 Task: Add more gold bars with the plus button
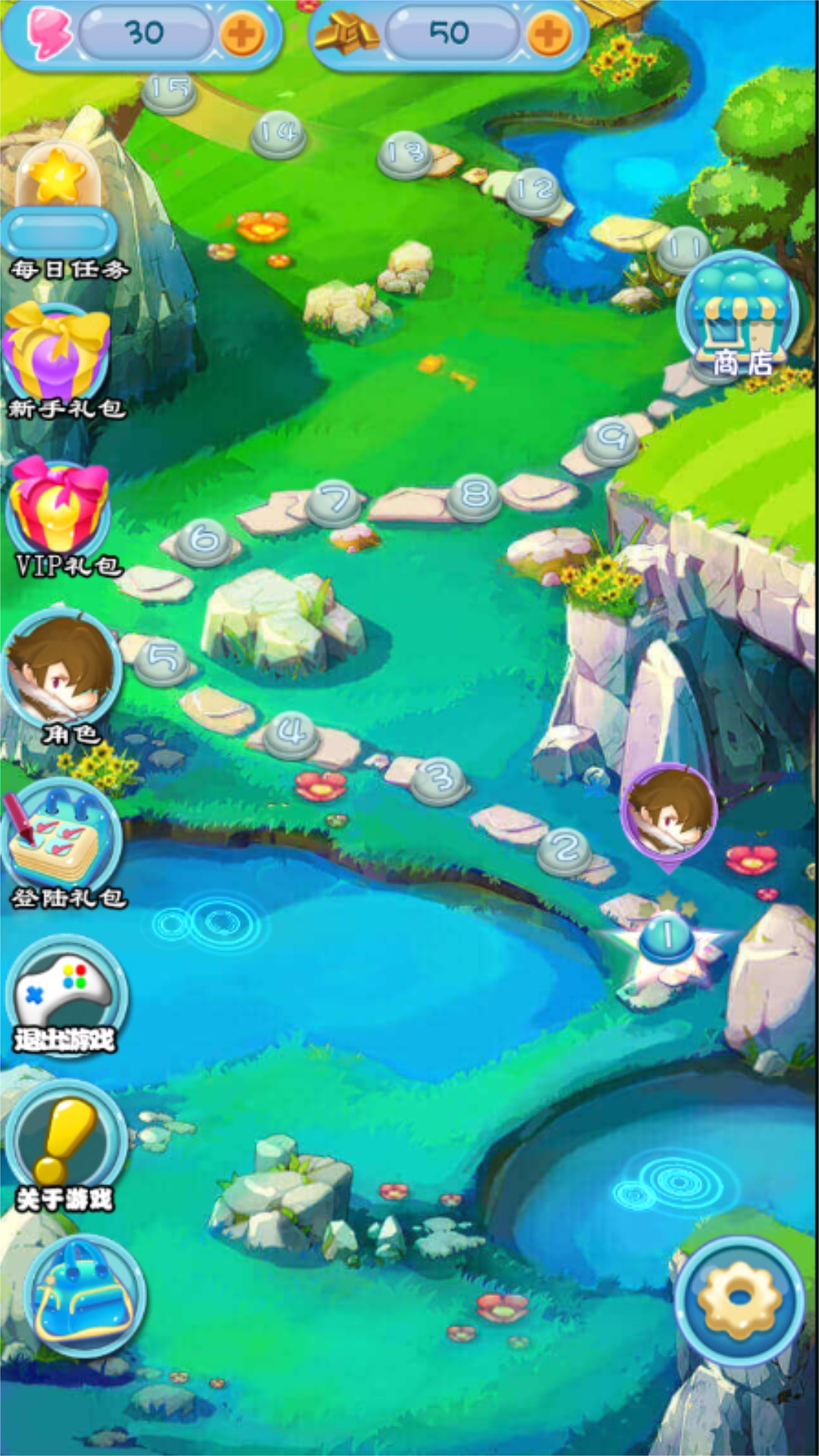549,34
